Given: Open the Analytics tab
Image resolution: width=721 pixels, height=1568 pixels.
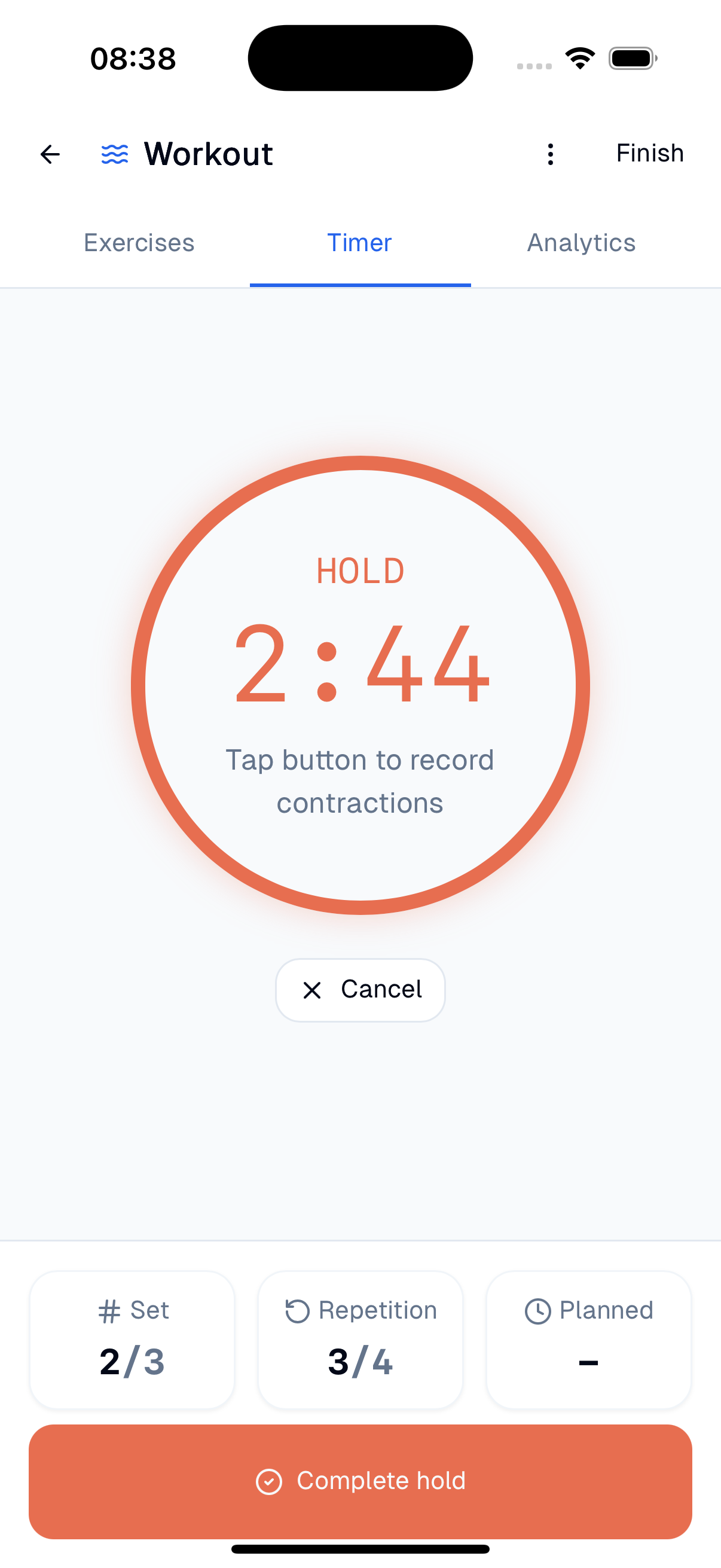Looking at the screenshot, I should (581, 242).
